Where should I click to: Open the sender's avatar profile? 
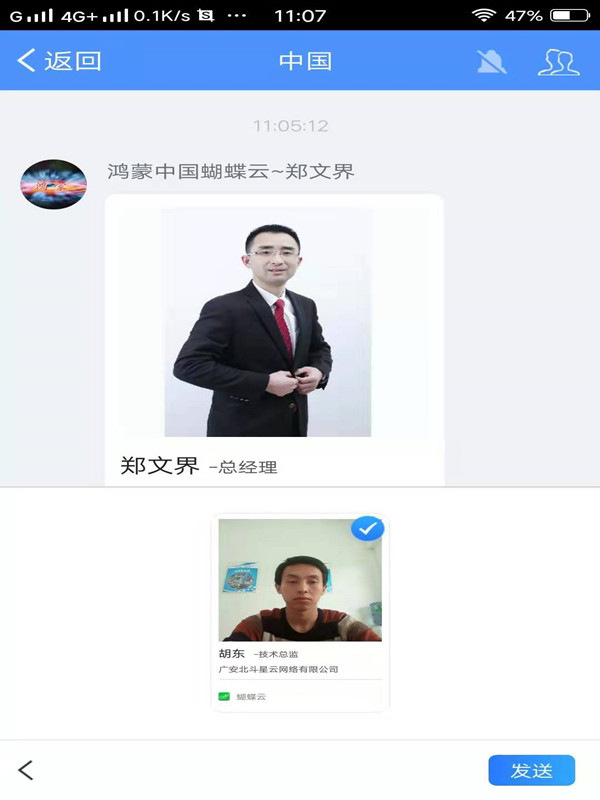point(53,184)
